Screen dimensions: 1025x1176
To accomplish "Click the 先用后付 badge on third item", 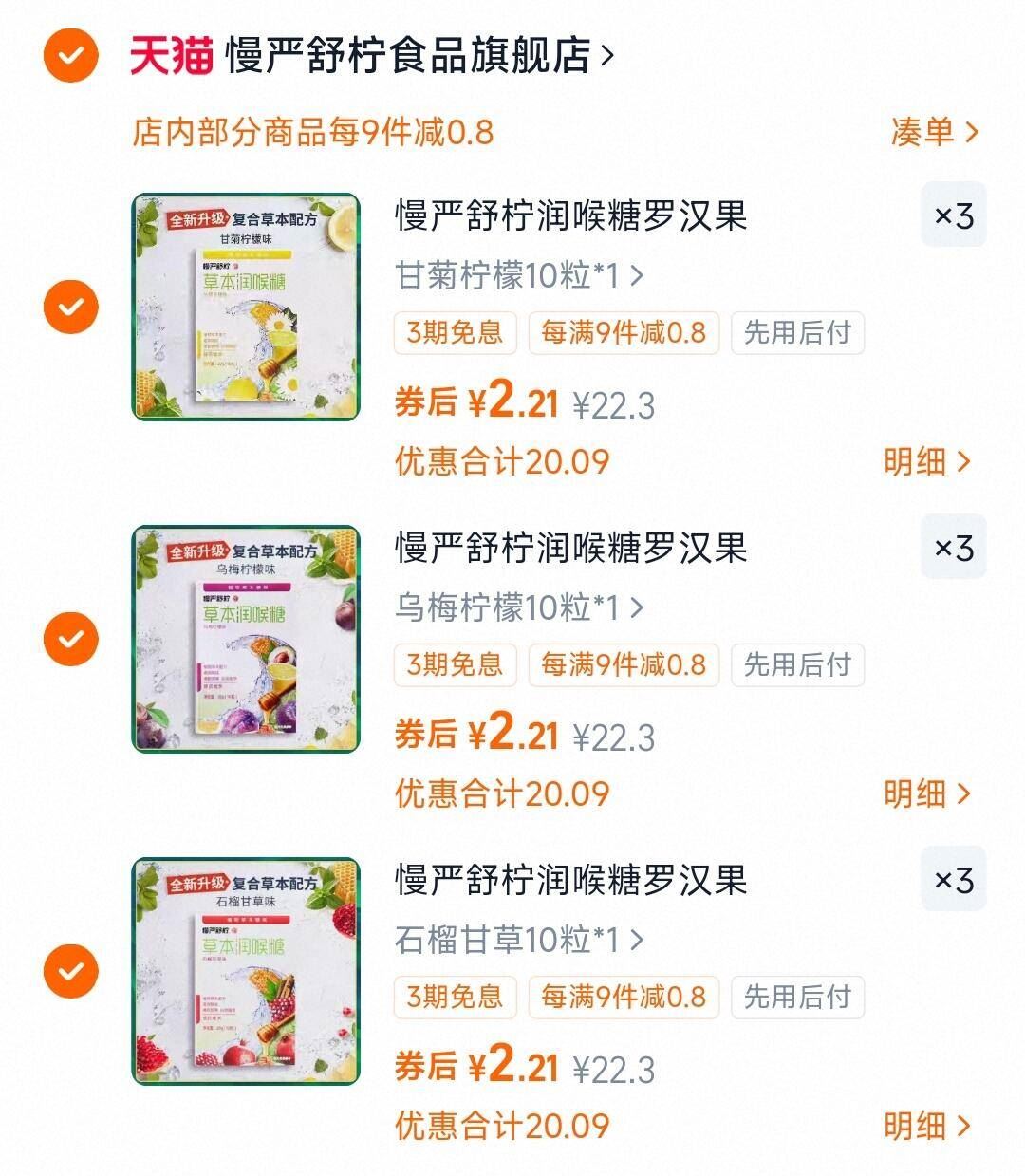I will 795,998.
